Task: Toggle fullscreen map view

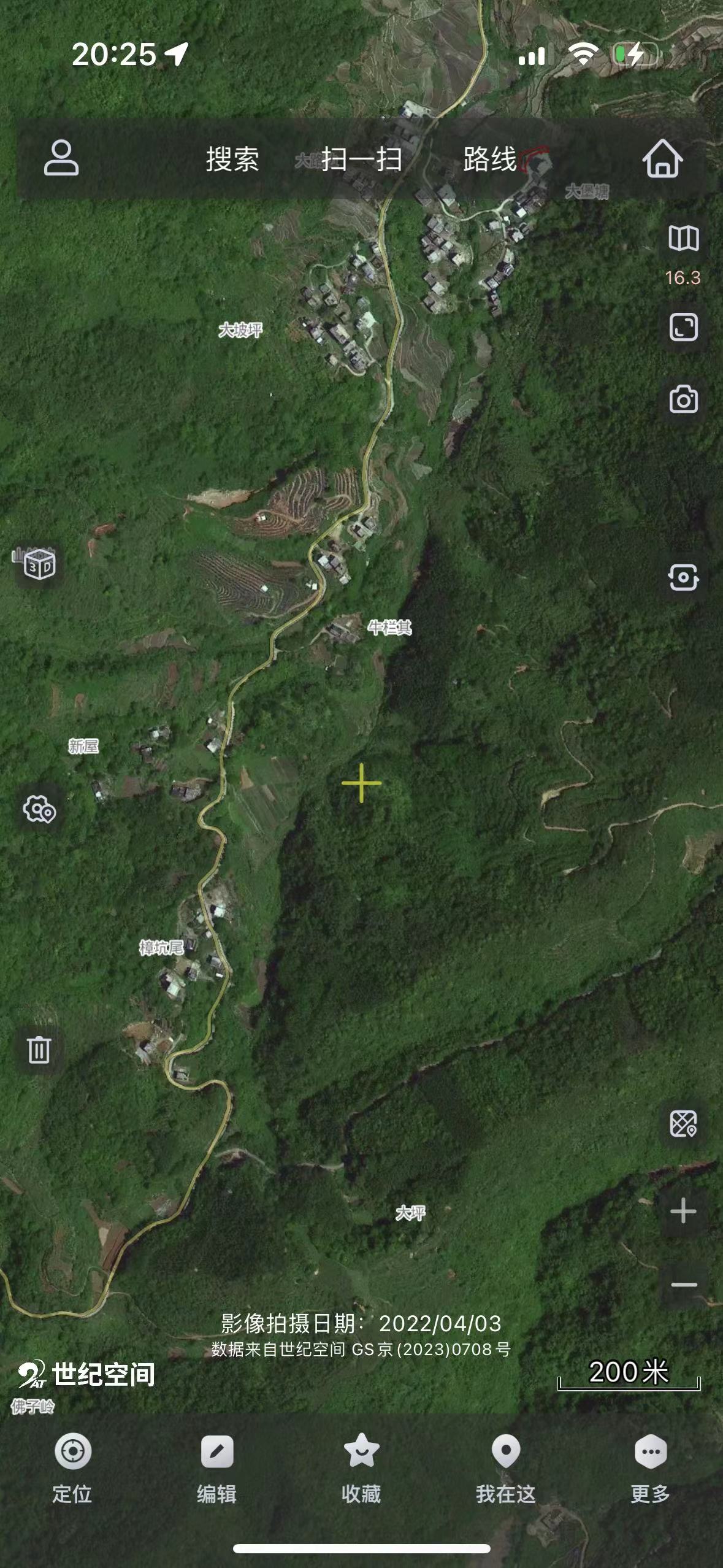Action: 683,327
